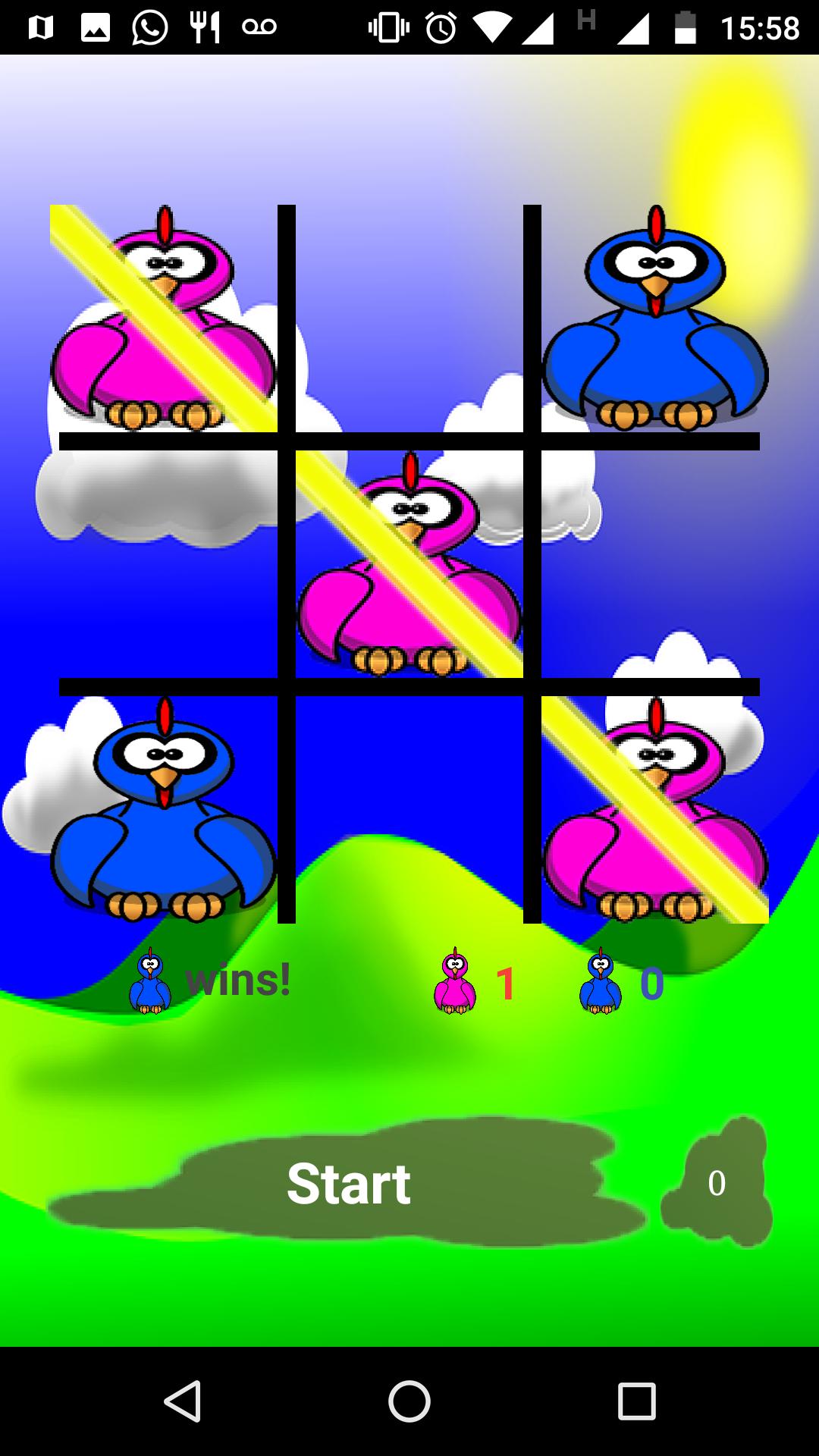This screenshot has height=1456, width=819.
Task: Select the empty top-middle board cell
Action: tap(409, 318)
